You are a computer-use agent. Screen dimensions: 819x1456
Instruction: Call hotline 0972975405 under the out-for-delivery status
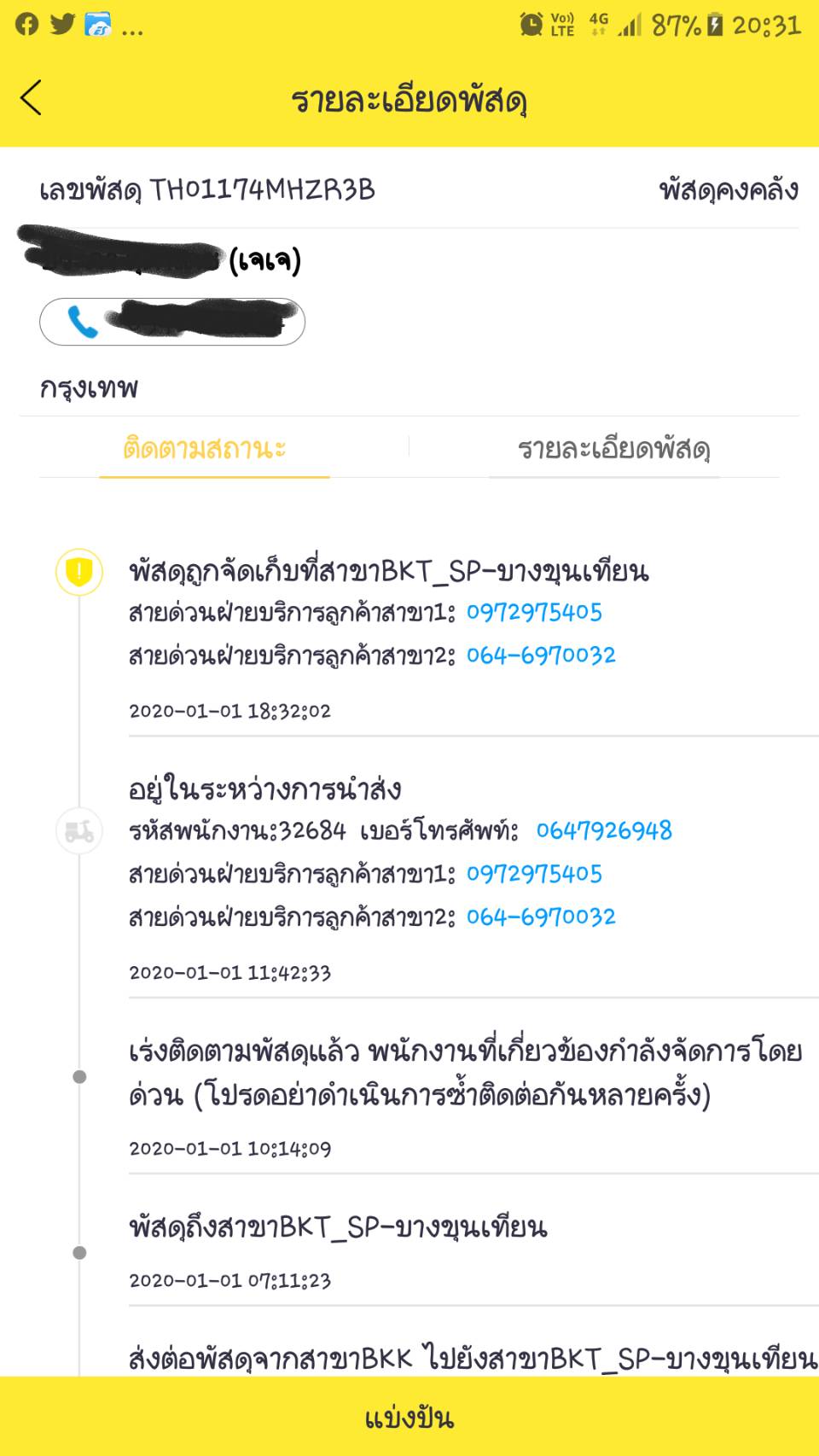point(534,874)
